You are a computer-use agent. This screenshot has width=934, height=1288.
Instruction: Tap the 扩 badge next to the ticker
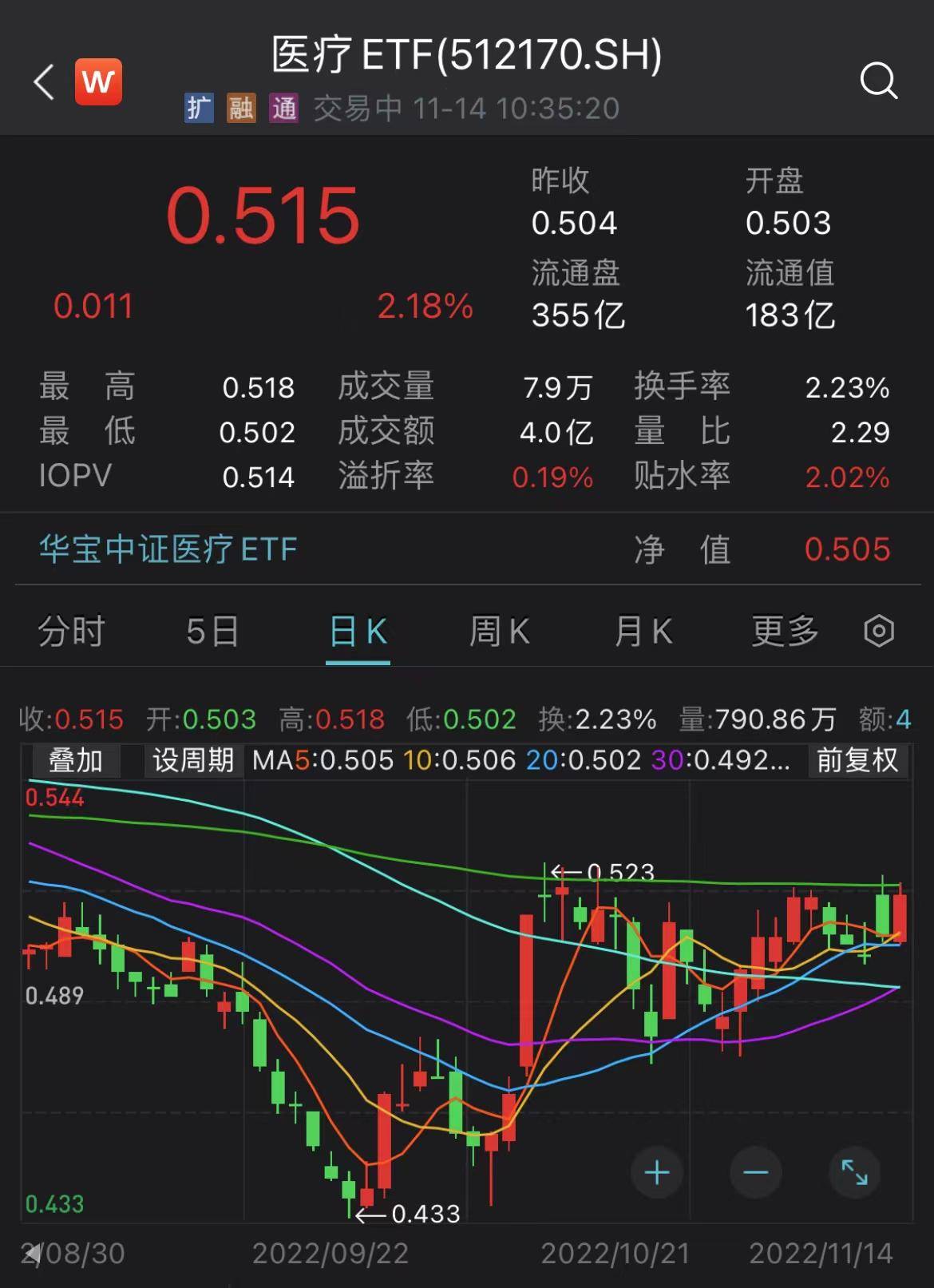coord(200,107)
